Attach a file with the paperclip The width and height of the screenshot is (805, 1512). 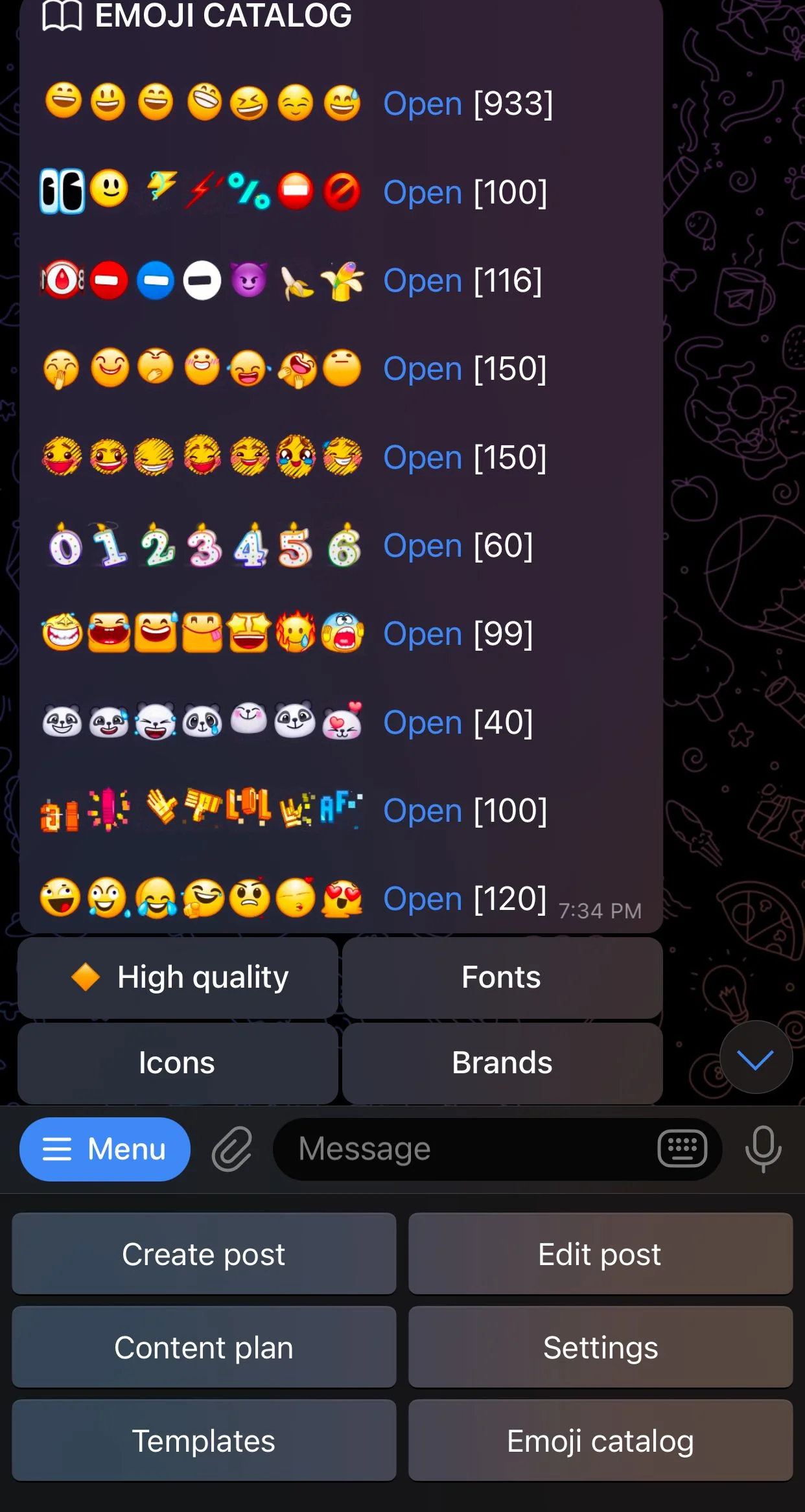[231, 1149]
